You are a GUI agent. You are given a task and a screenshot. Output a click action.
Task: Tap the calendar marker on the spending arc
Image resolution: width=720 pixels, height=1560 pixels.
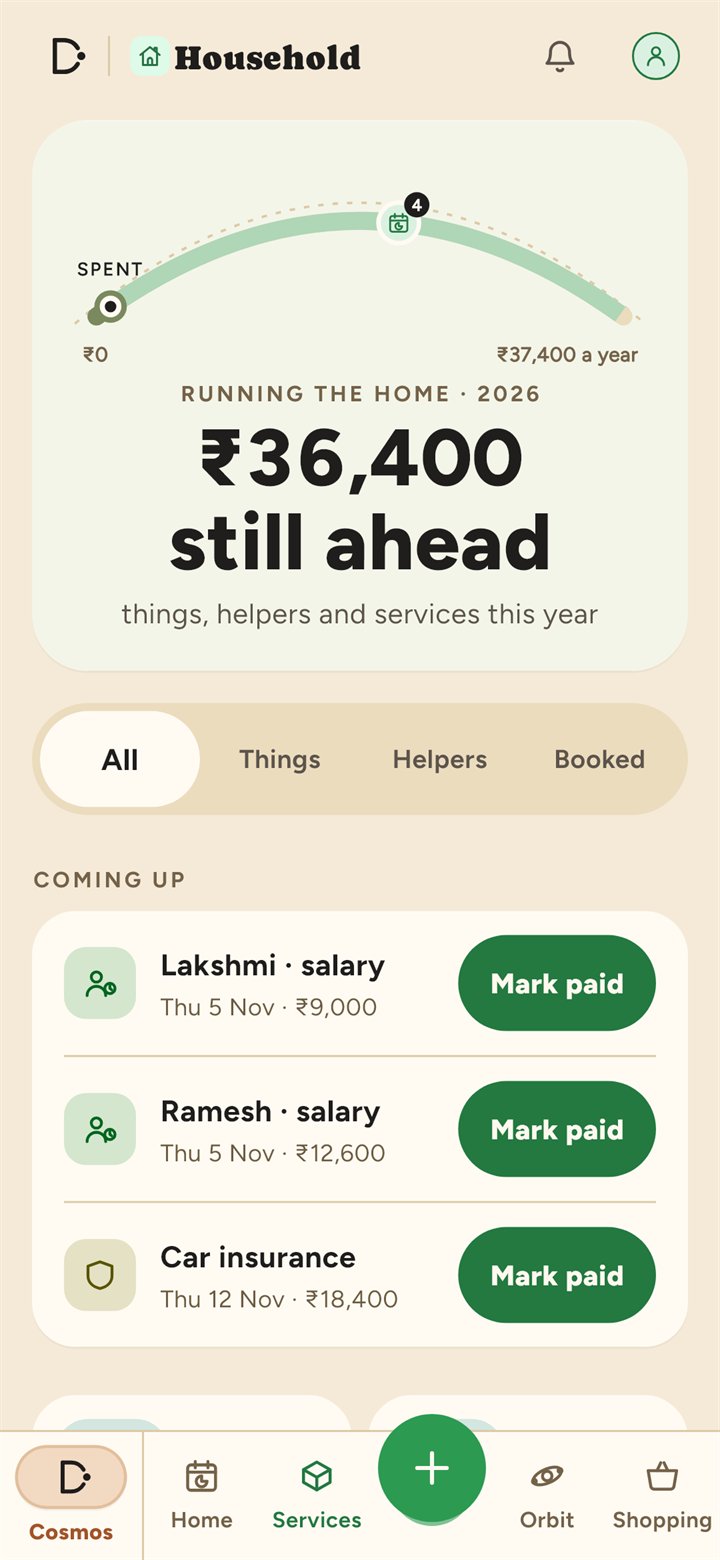pos(399,223)
